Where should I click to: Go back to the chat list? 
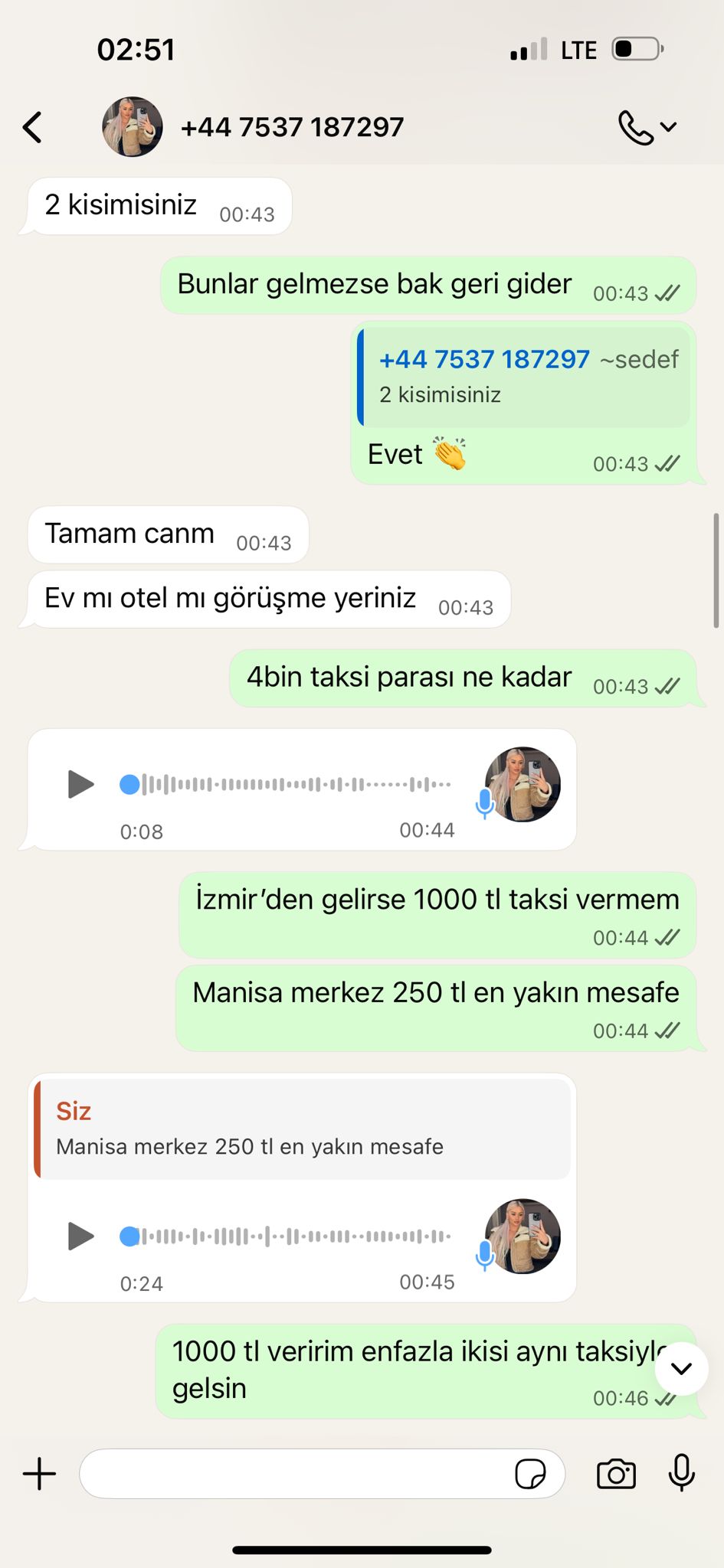tap(32, 127)
